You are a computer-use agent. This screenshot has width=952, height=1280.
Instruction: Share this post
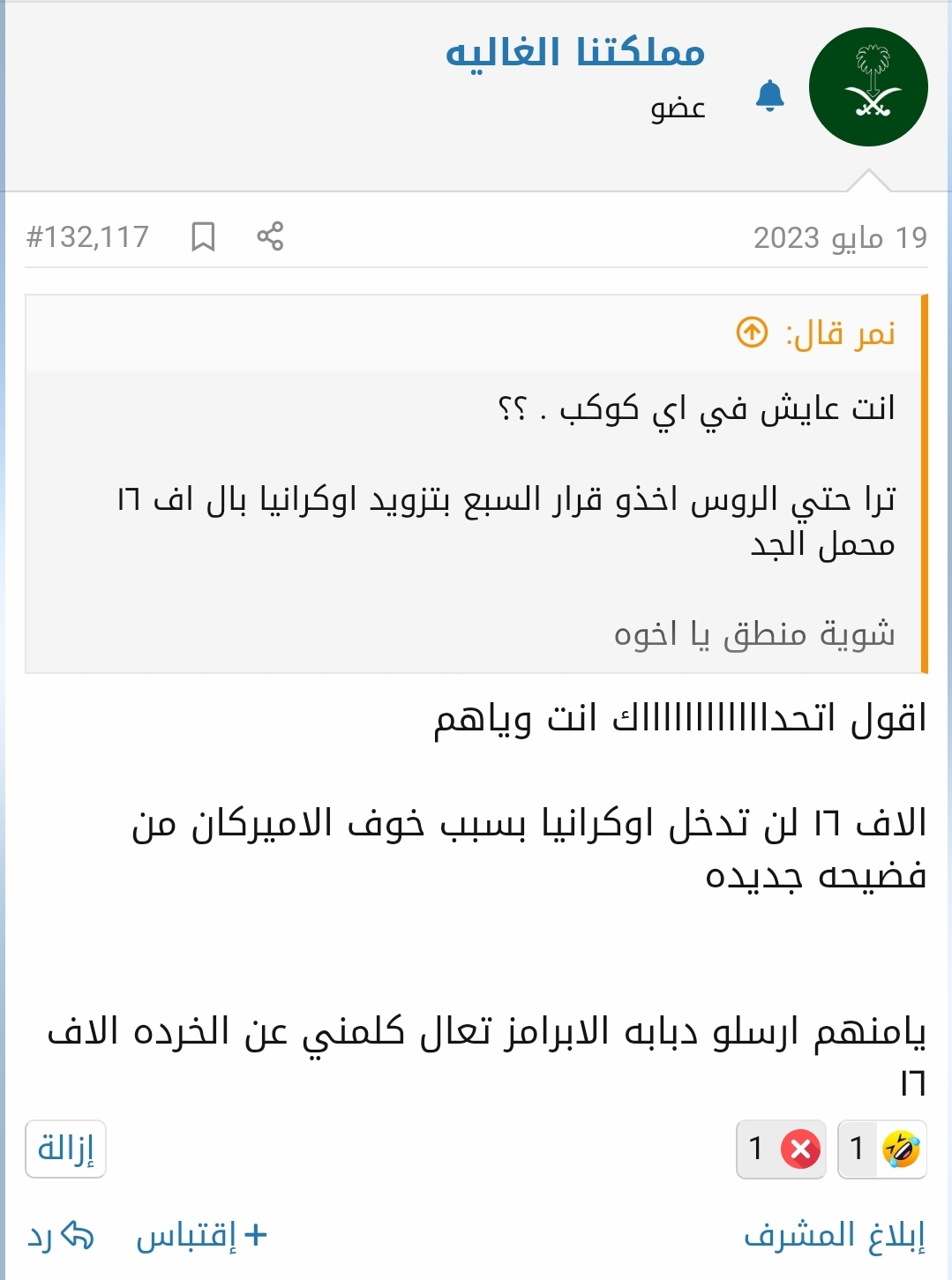[270, 236]
